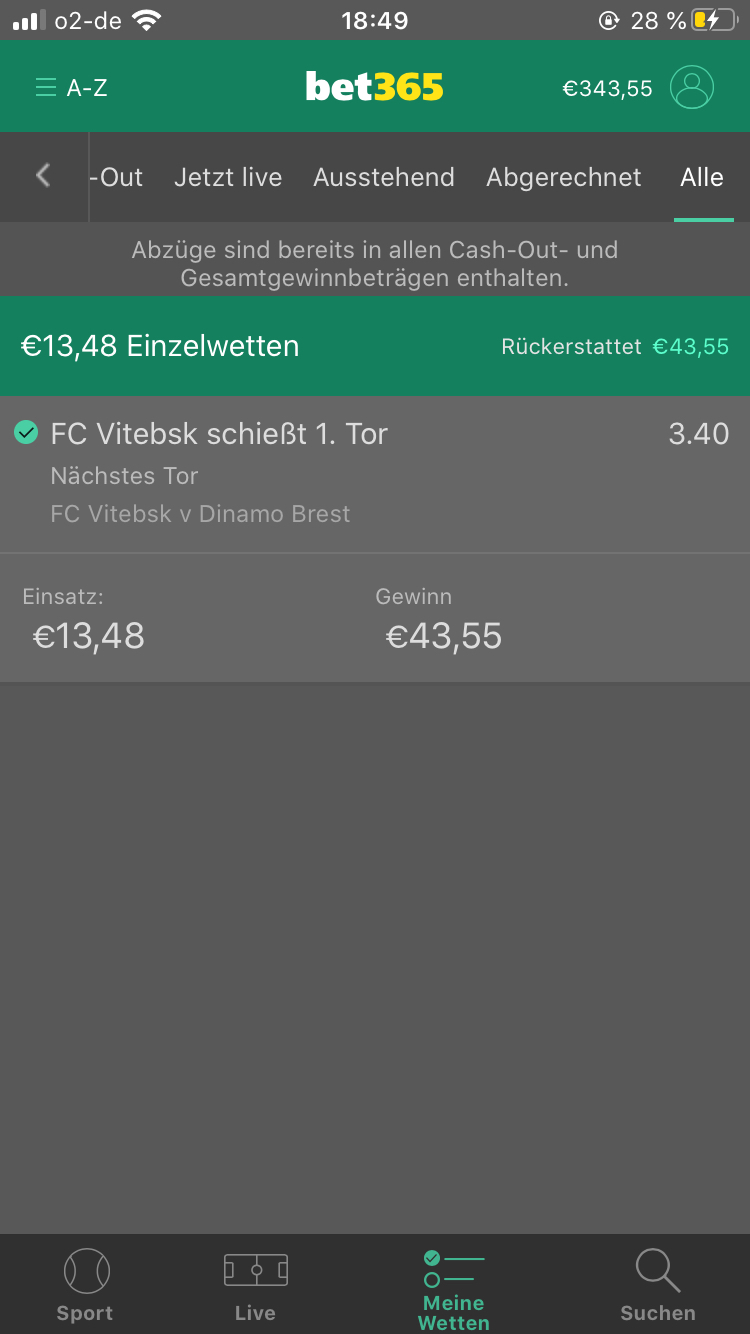
Task: Collapse the €13,48 Einzelwetten bet header
Action: coord(375,346)
